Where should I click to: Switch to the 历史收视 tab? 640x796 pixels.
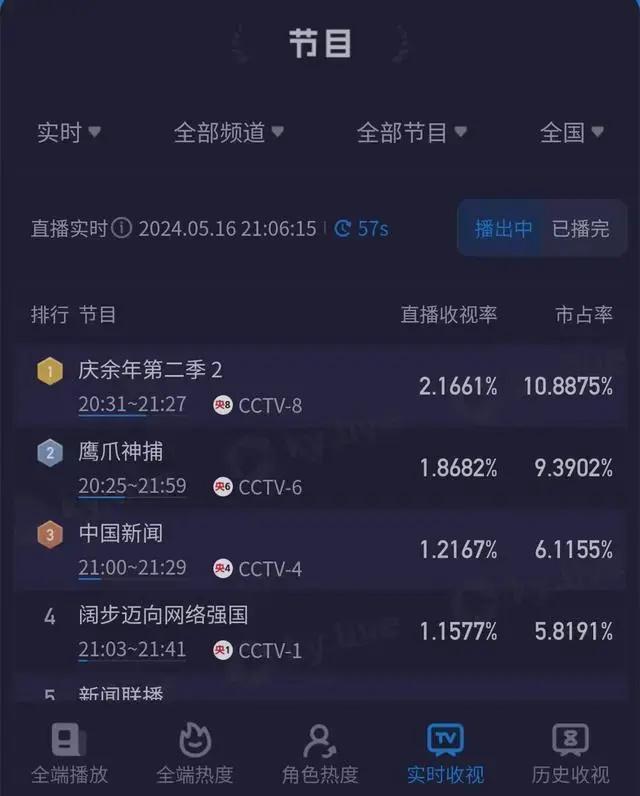pyautogui.click(x=570, y=753)
